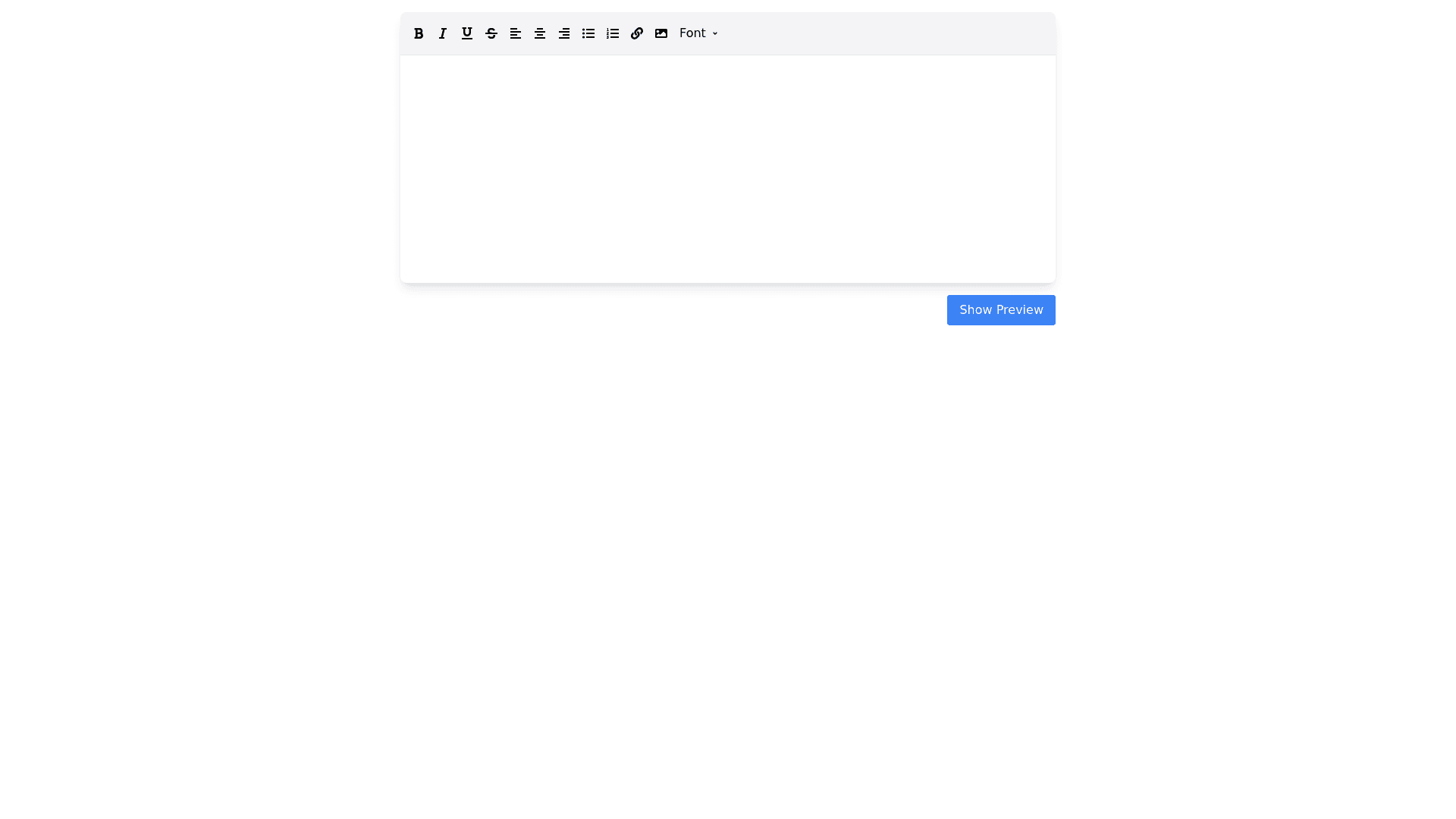Apply strikethrough formatting

(491, 33)
